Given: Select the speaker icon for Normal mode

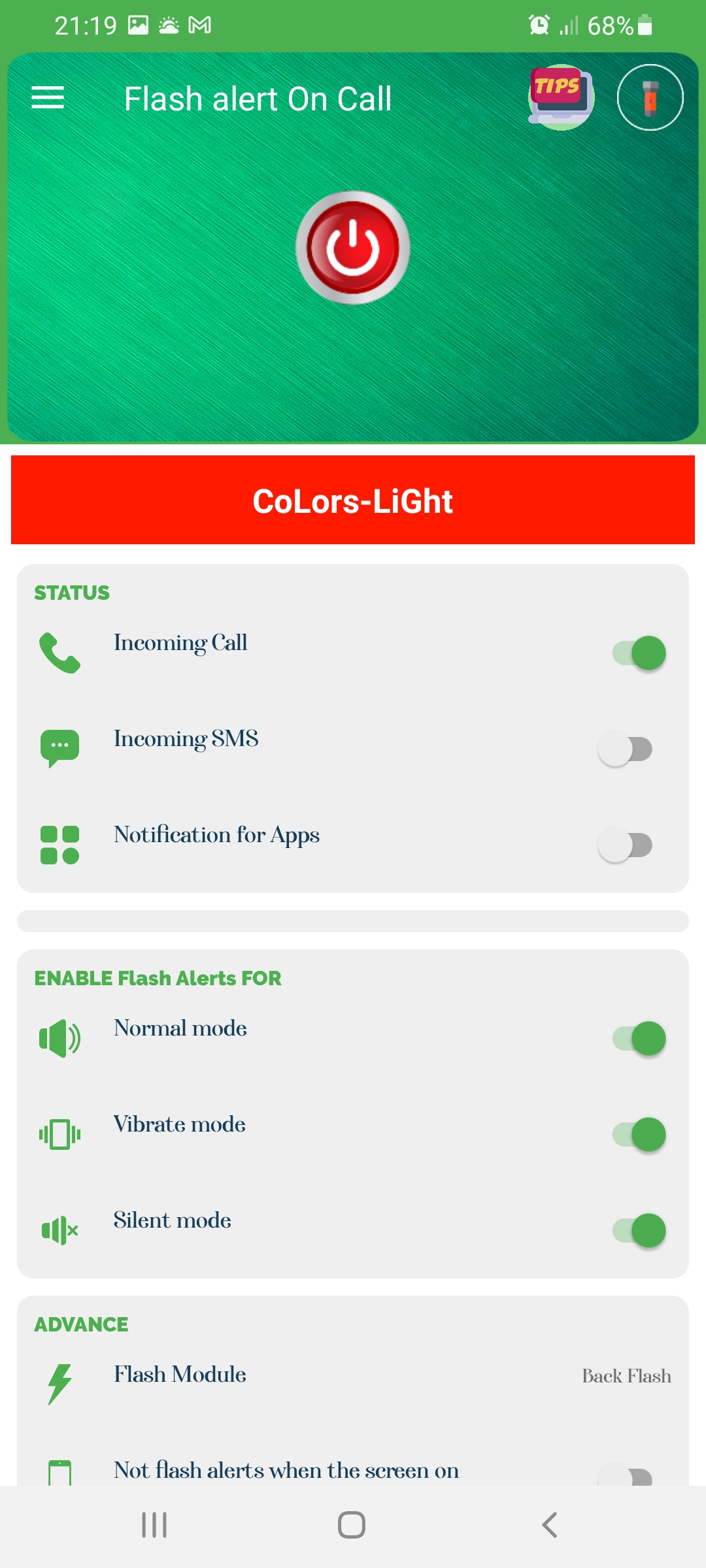Looking at the screenshot, I should coord(59,1037).
